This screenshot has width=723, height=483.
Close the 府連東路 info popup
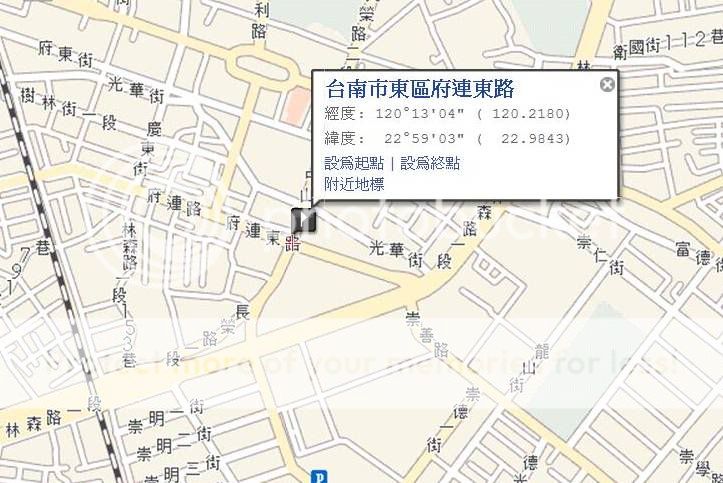point(607,85)
